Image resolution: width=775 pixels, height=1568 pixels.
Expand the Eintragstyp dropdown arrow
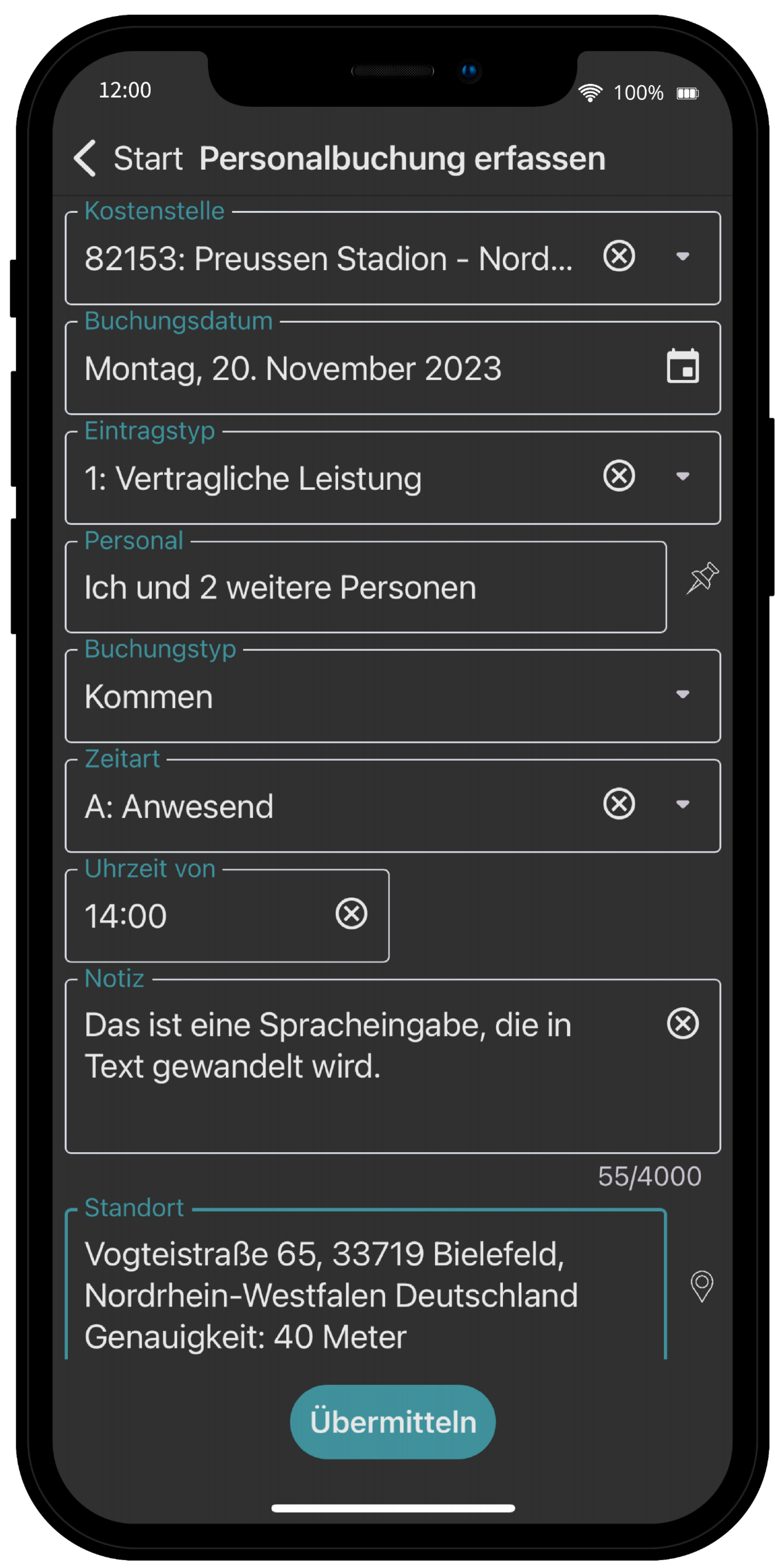pyautogui.click(x=682, y=476)
